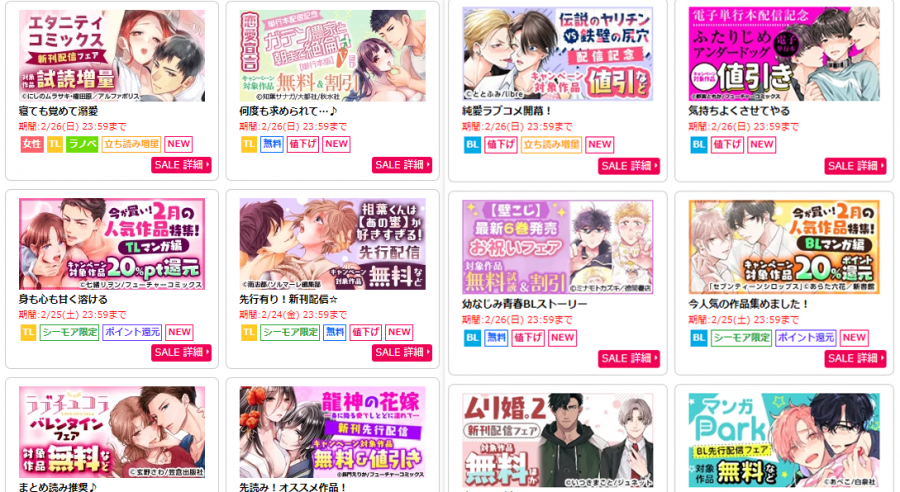Open SALE 詳細 for 何度も求められて…♪
The image size is (900, 492).
click(402, 165)
